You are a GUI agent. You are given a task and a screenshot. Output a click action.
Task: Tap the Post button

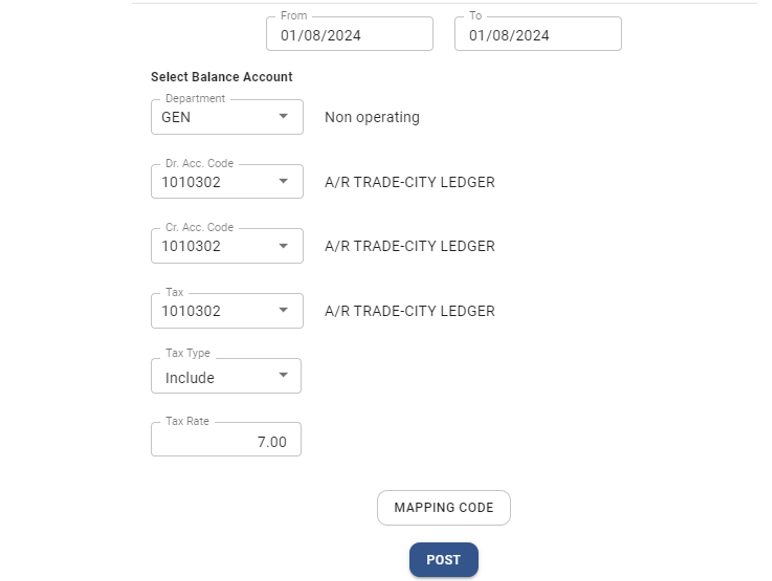[443, 560]
